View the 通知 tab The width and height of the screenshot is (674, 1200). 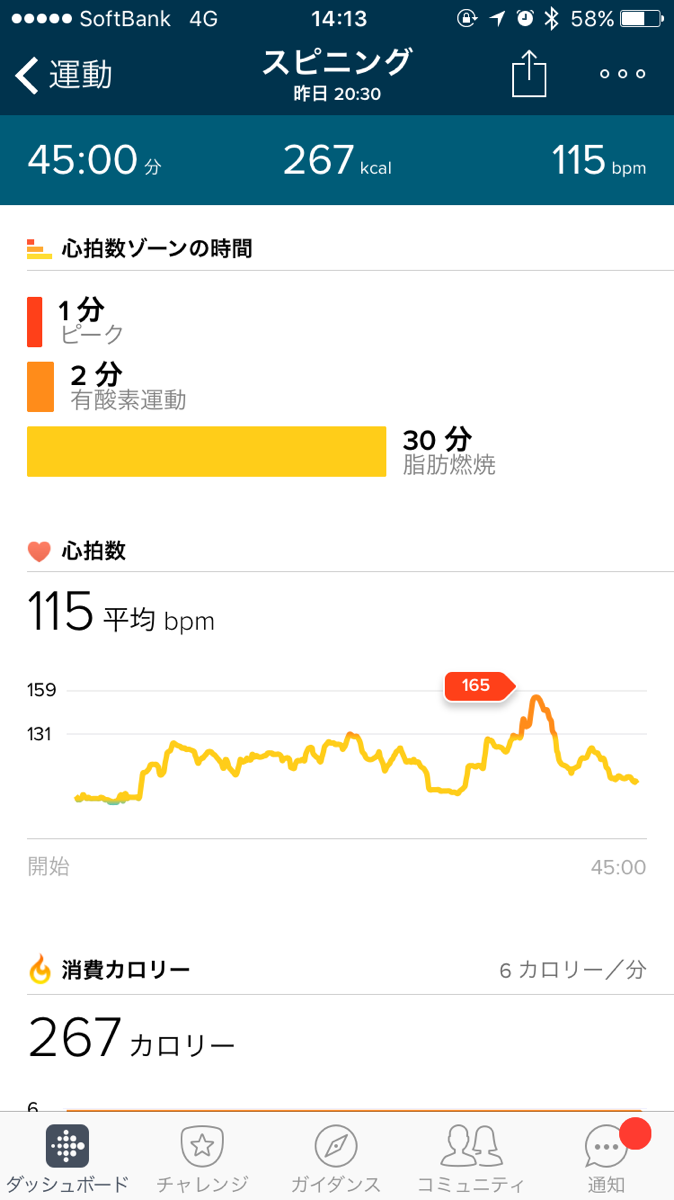point(606,1158)
